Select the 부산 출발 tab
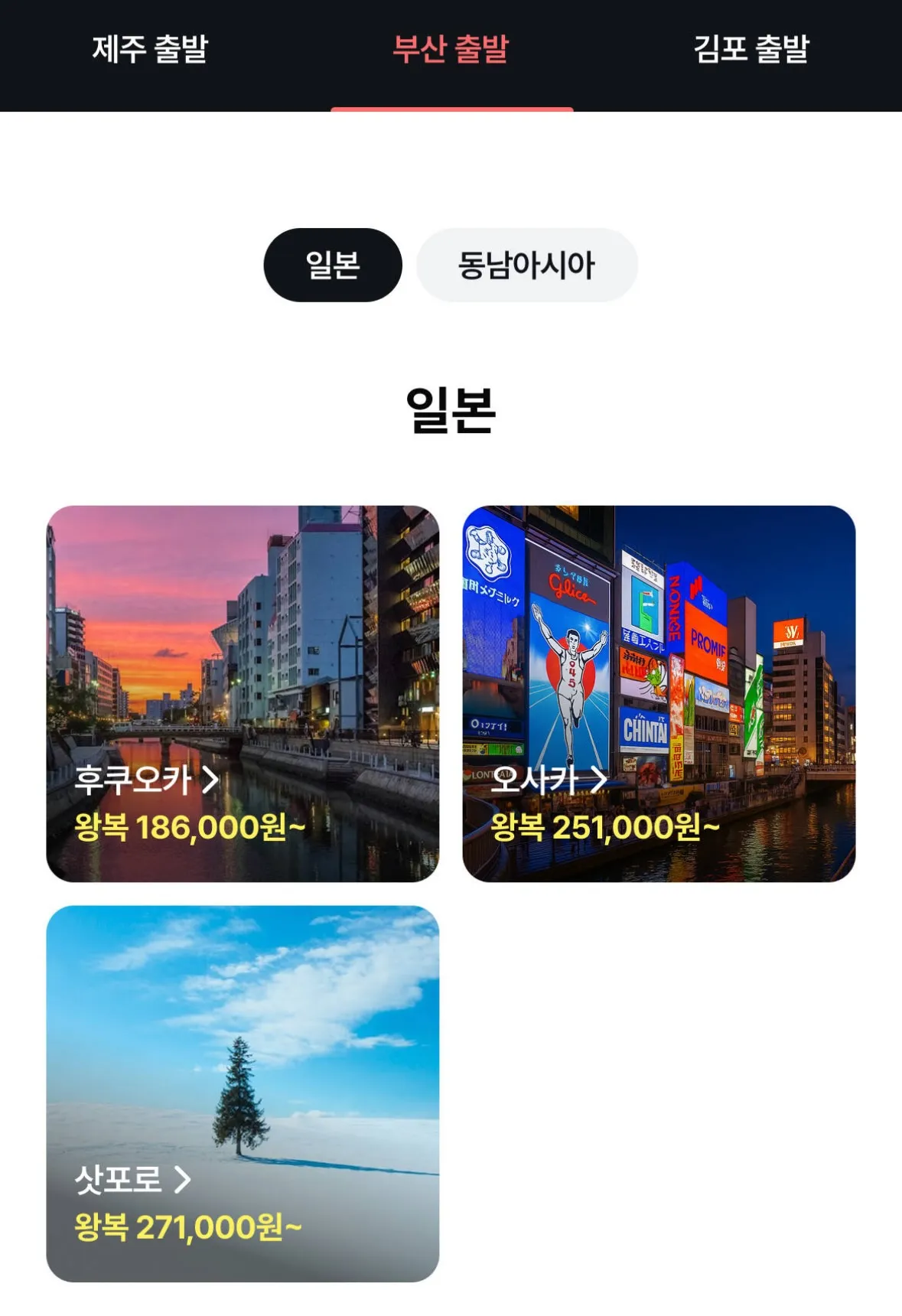902x1316 pixels. point(451,50)
